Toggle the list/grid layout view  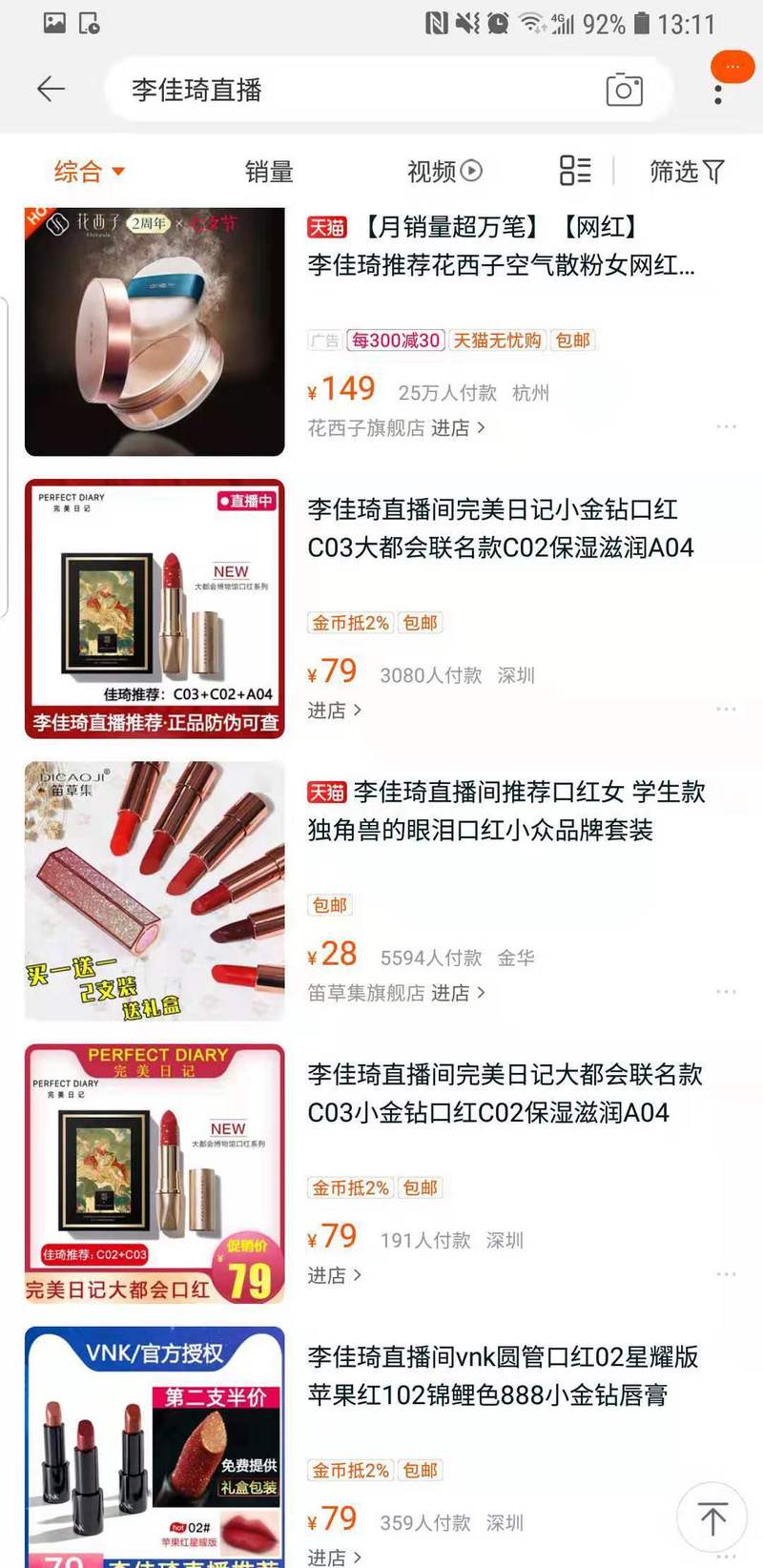pyautogui.click(x=575, y=171)
